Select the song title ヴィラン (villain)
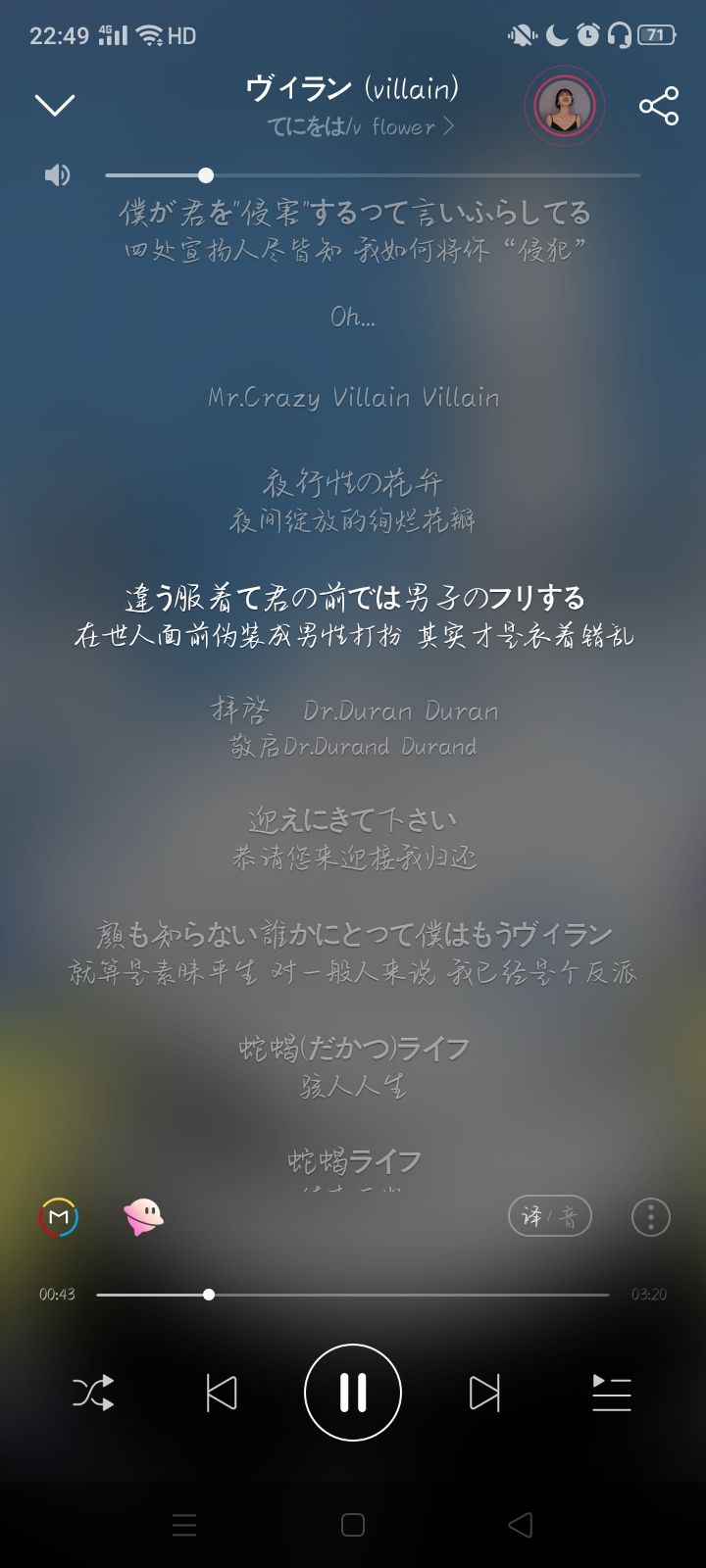The height and width of the screenshot is (1568, 706). point(353,90)
